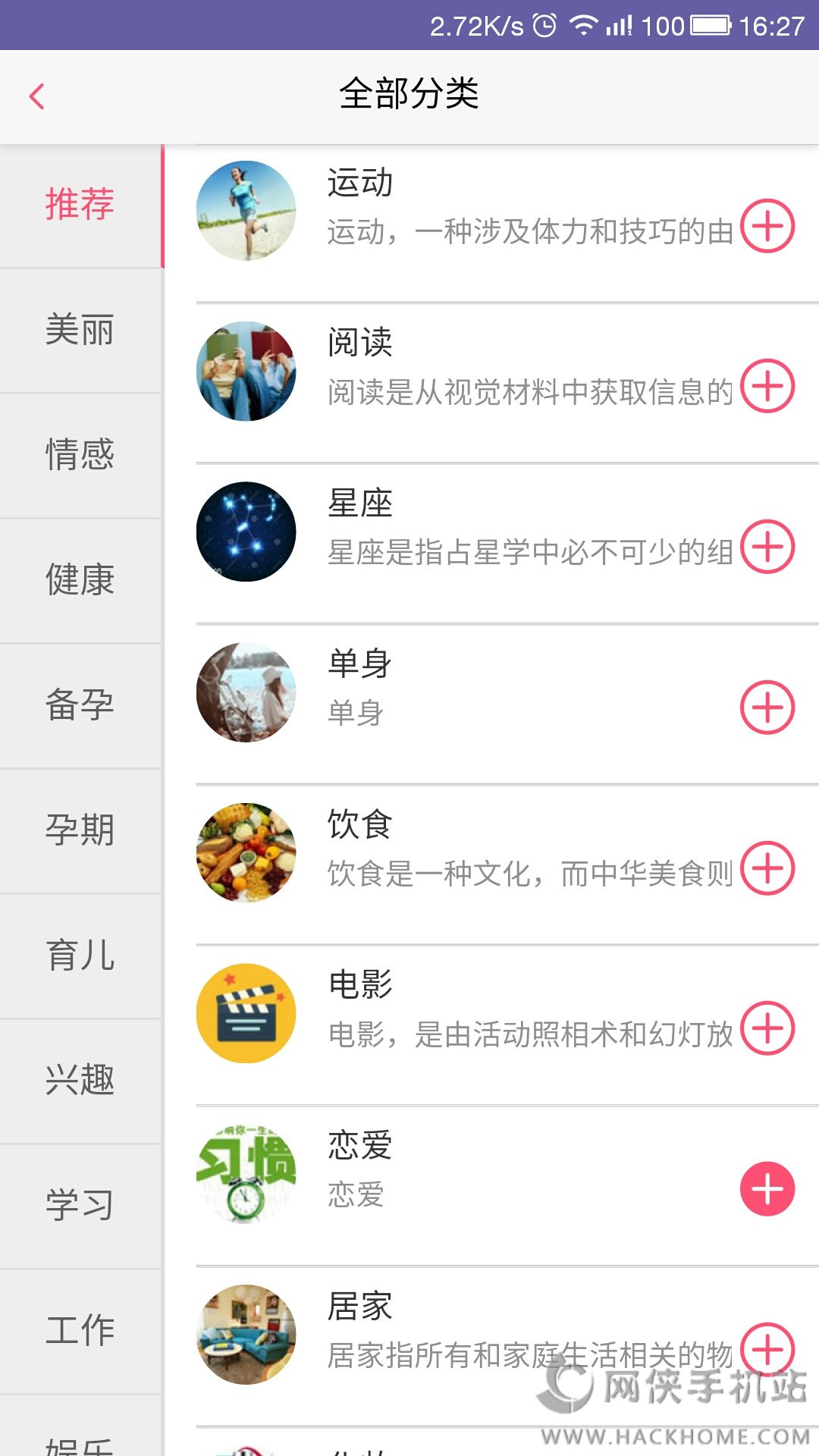Screen dimensions: 819x1456
Task: Tap the filled plus button beside 恋爱
Action: tap(767, 1189)
